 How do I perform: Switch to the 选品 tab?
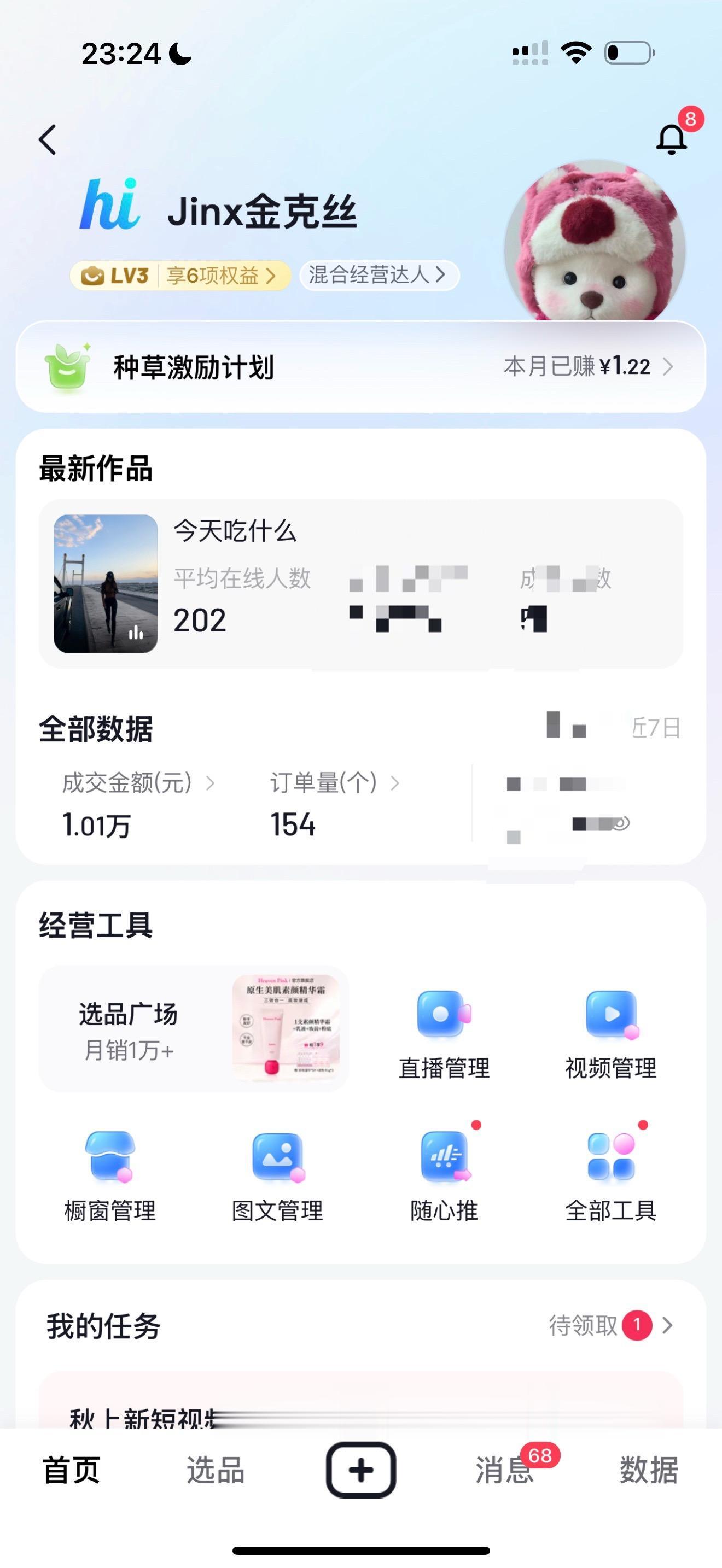tap(216, 1471)
